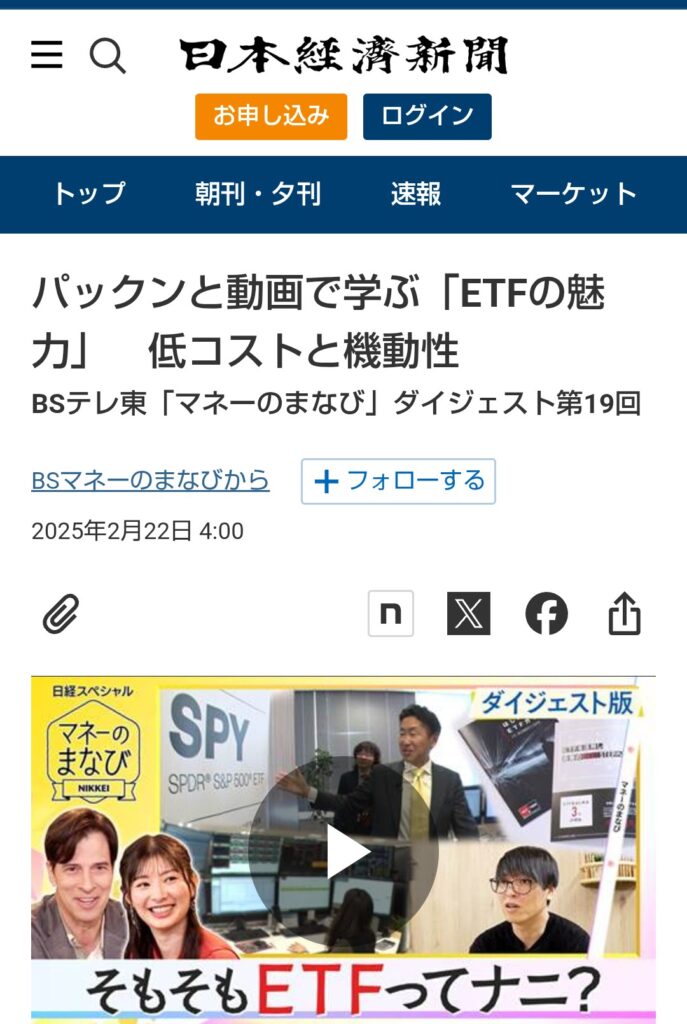Open the search magnifier
The height and width of the screenshot is (1024, 687).
pyautogui.click(x=107, y=55)
